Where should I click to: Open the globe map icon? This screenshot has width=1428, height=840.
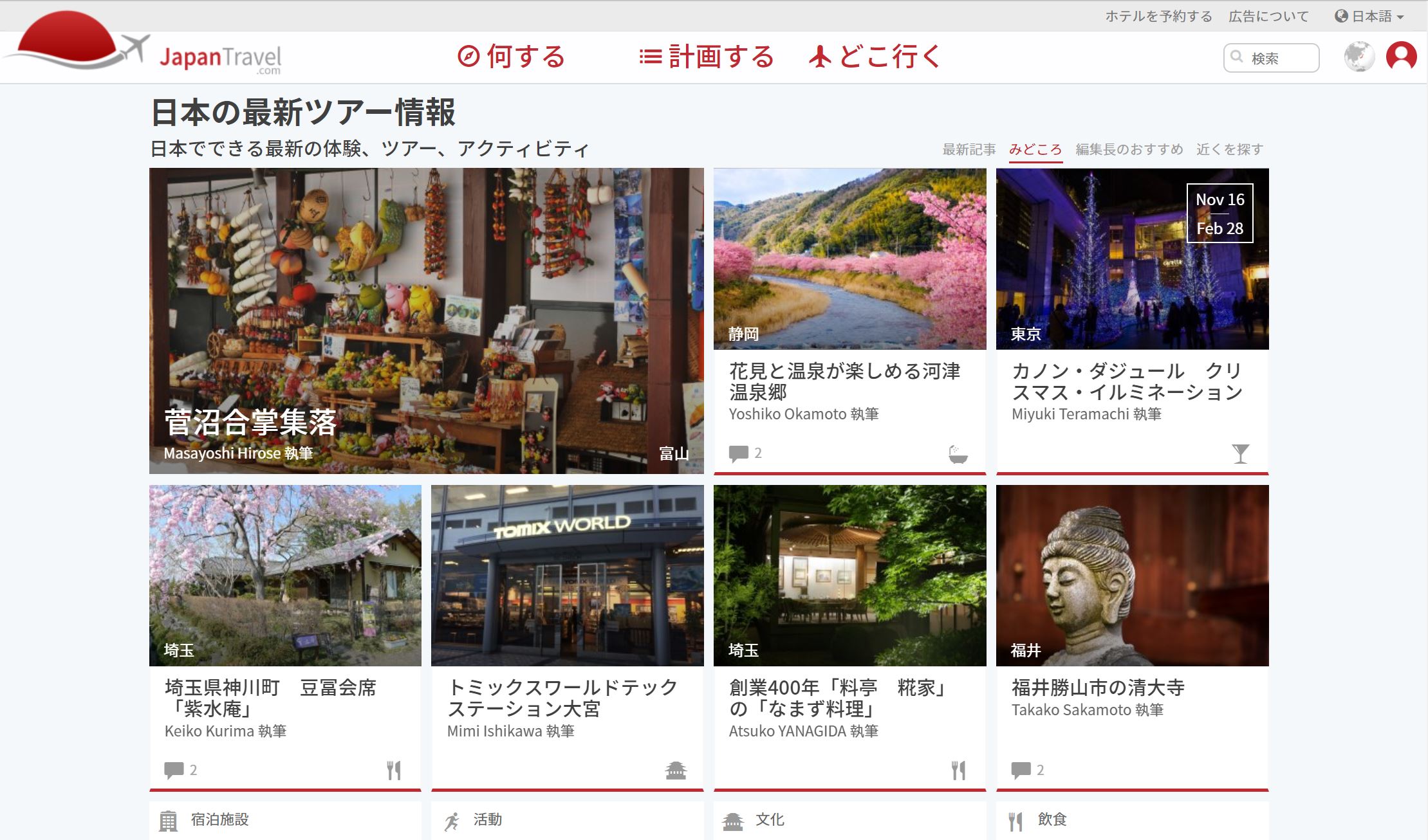point(1359,57)
